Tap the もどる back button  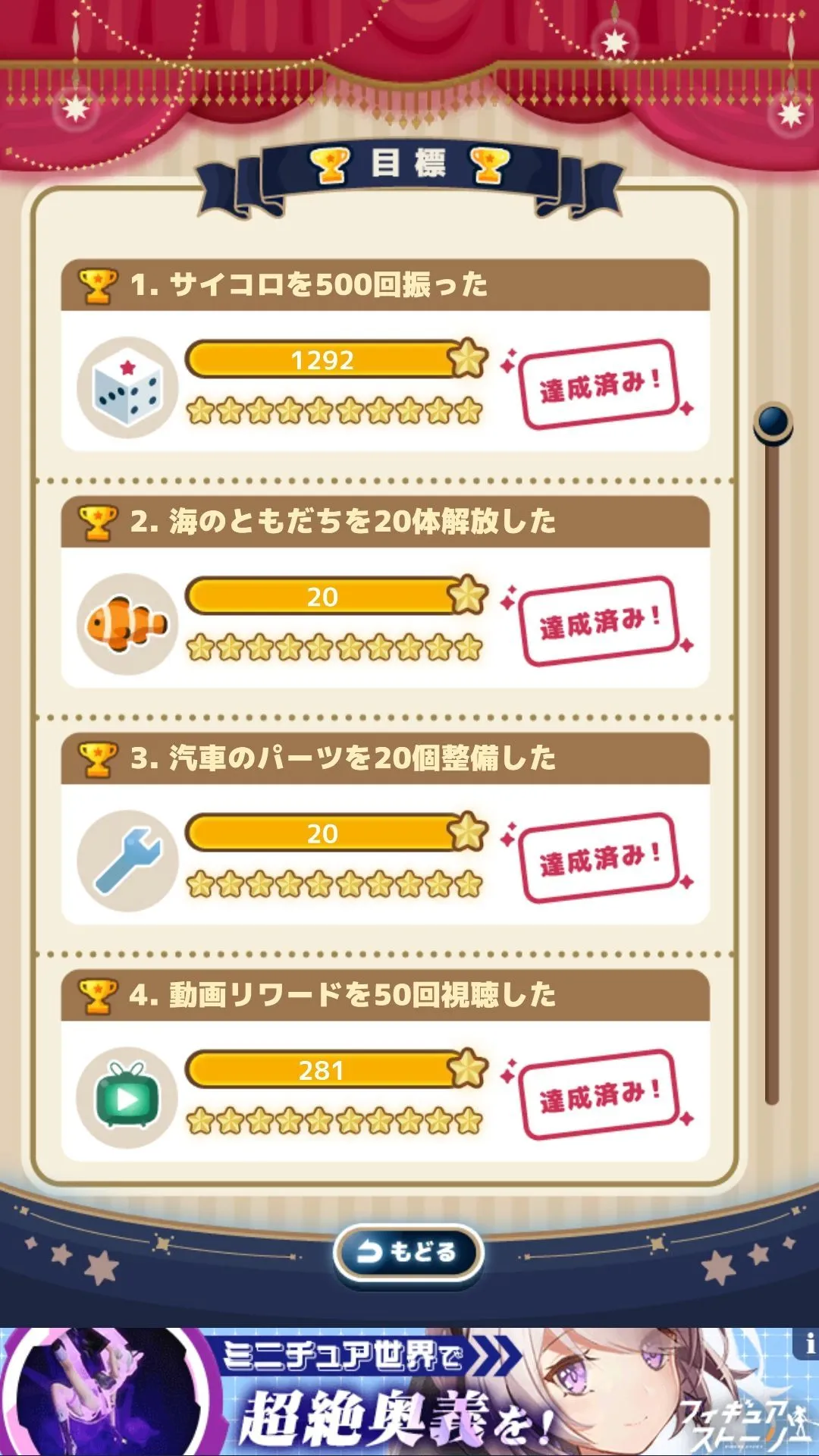408,1252
